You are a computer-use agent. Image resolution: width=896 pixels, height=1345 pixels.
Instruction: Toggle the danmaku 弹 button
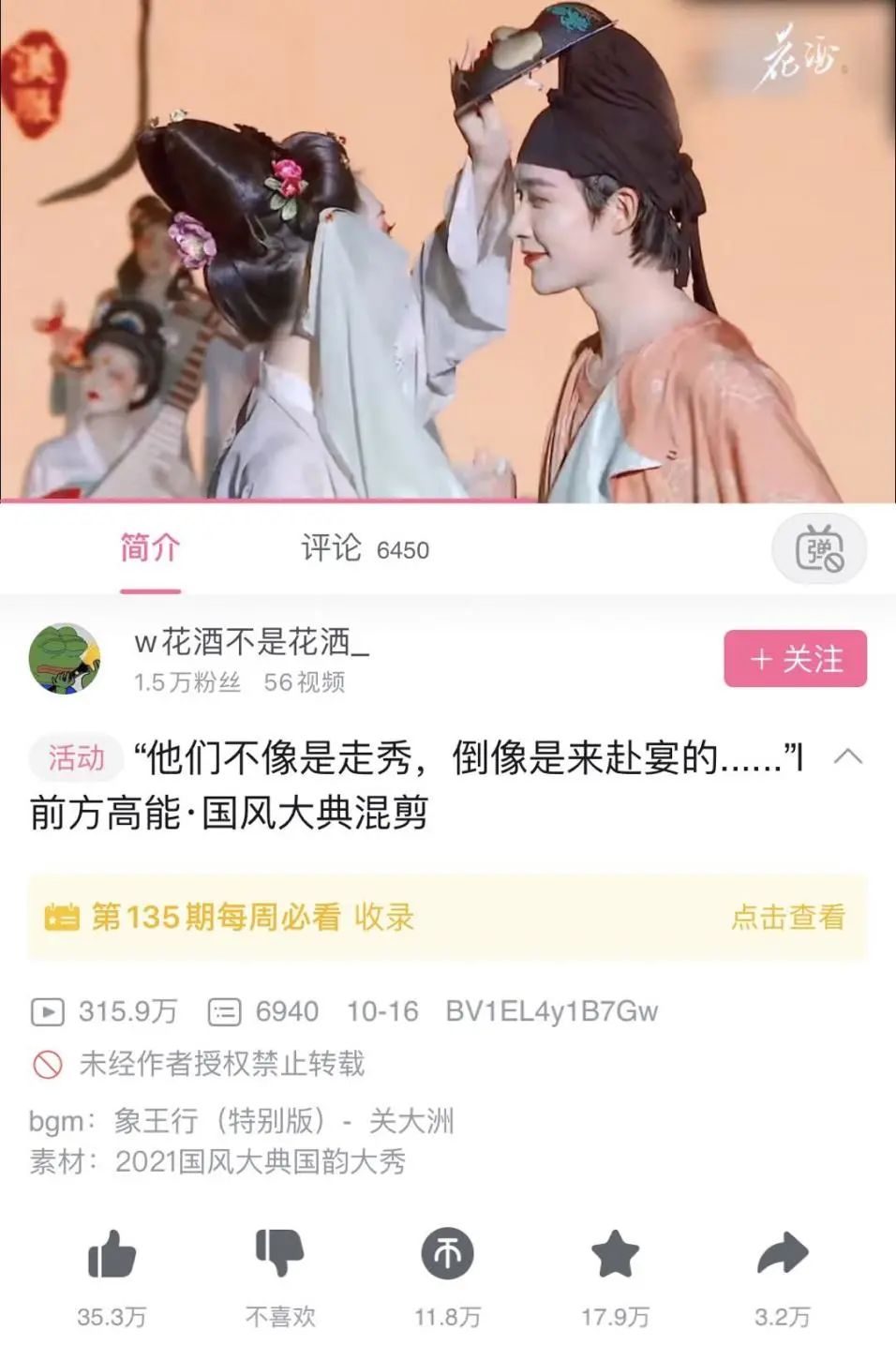(x=818, y=549)
